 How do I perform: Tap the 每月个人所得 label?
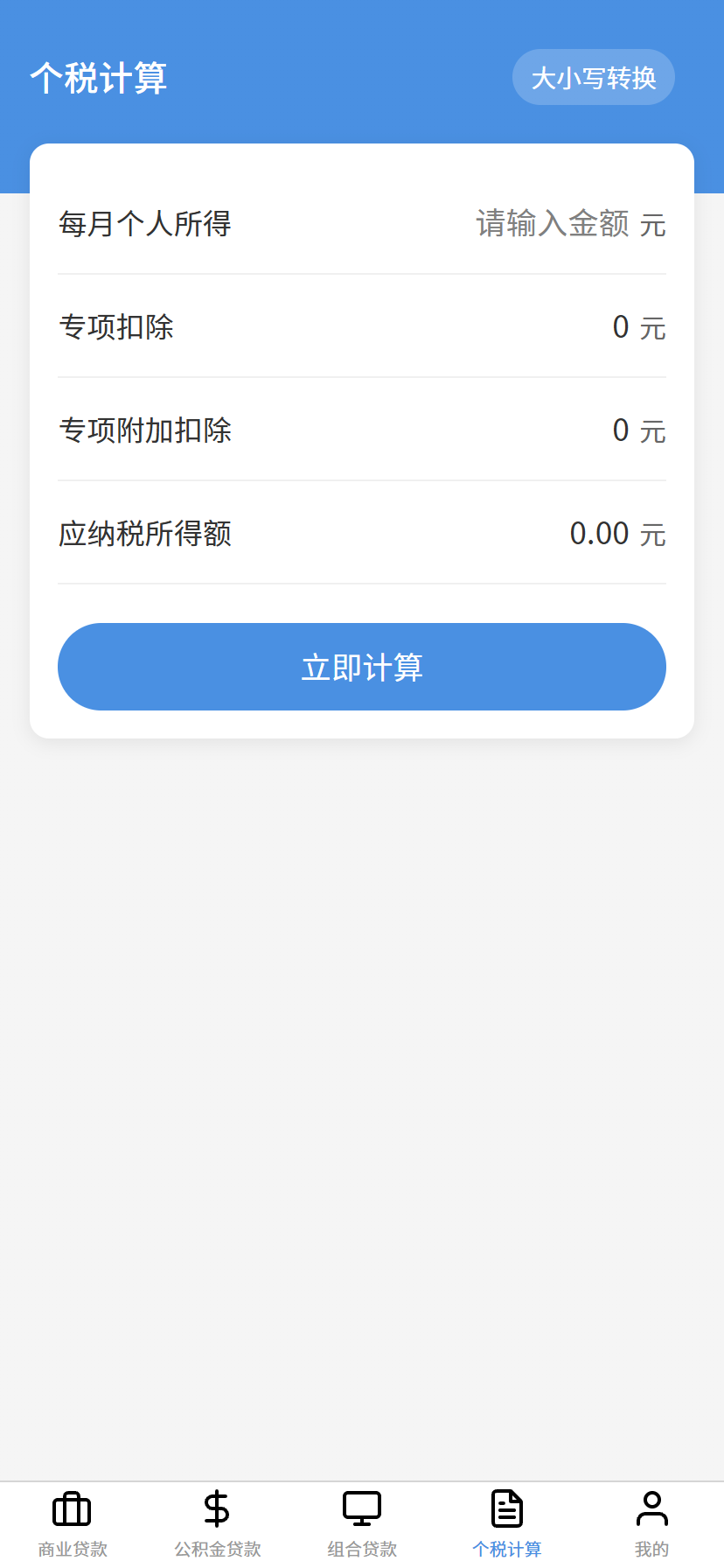pos(144,224)
